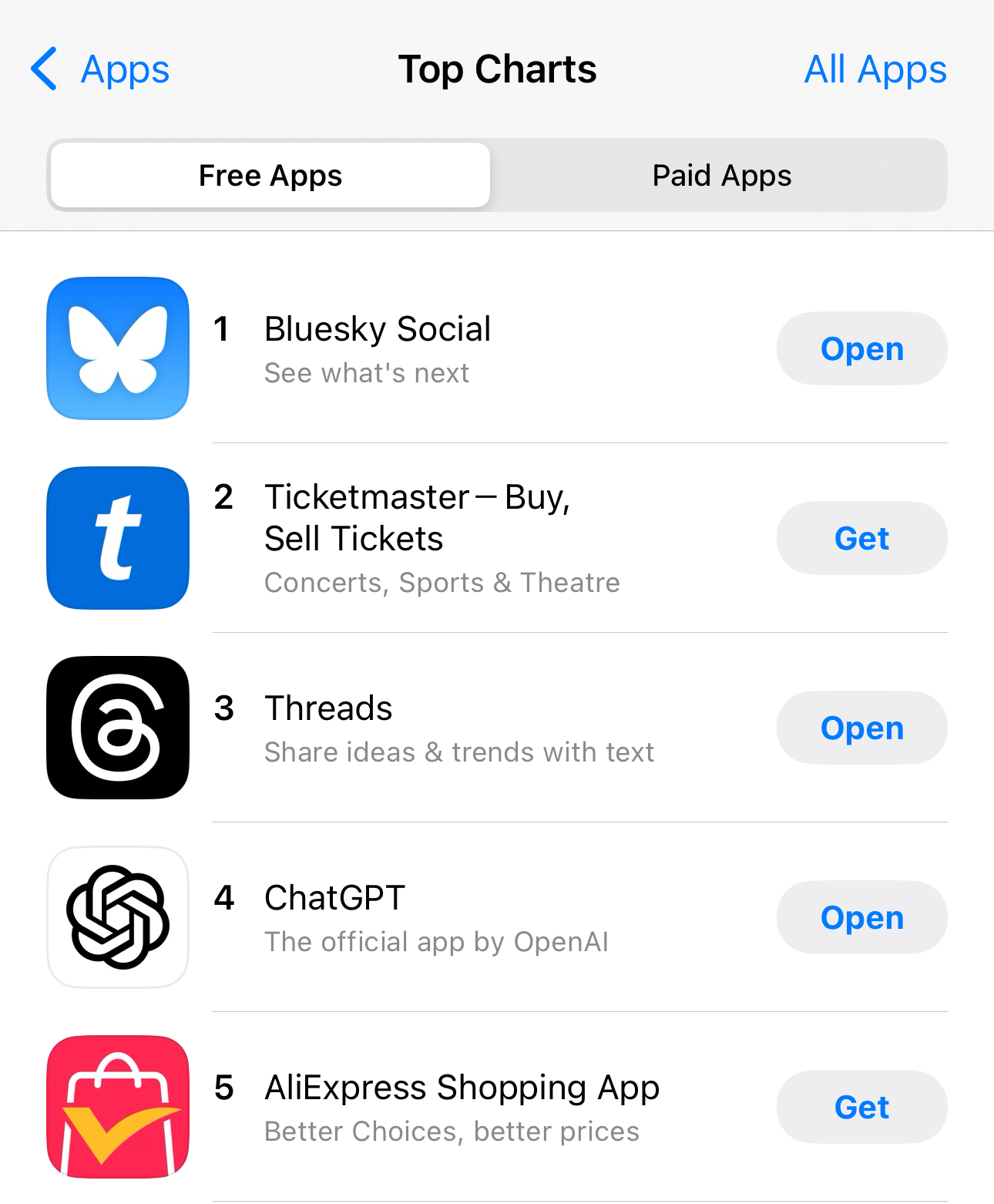Switch to the Paid Apps tab

coord(721,176)
